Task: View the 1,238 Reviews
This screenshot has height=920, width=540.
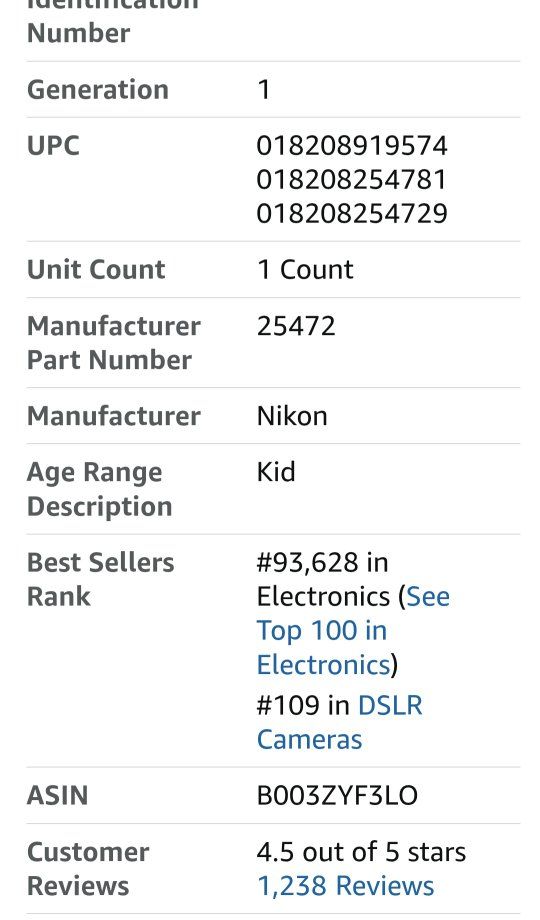Action: [346, 886]
